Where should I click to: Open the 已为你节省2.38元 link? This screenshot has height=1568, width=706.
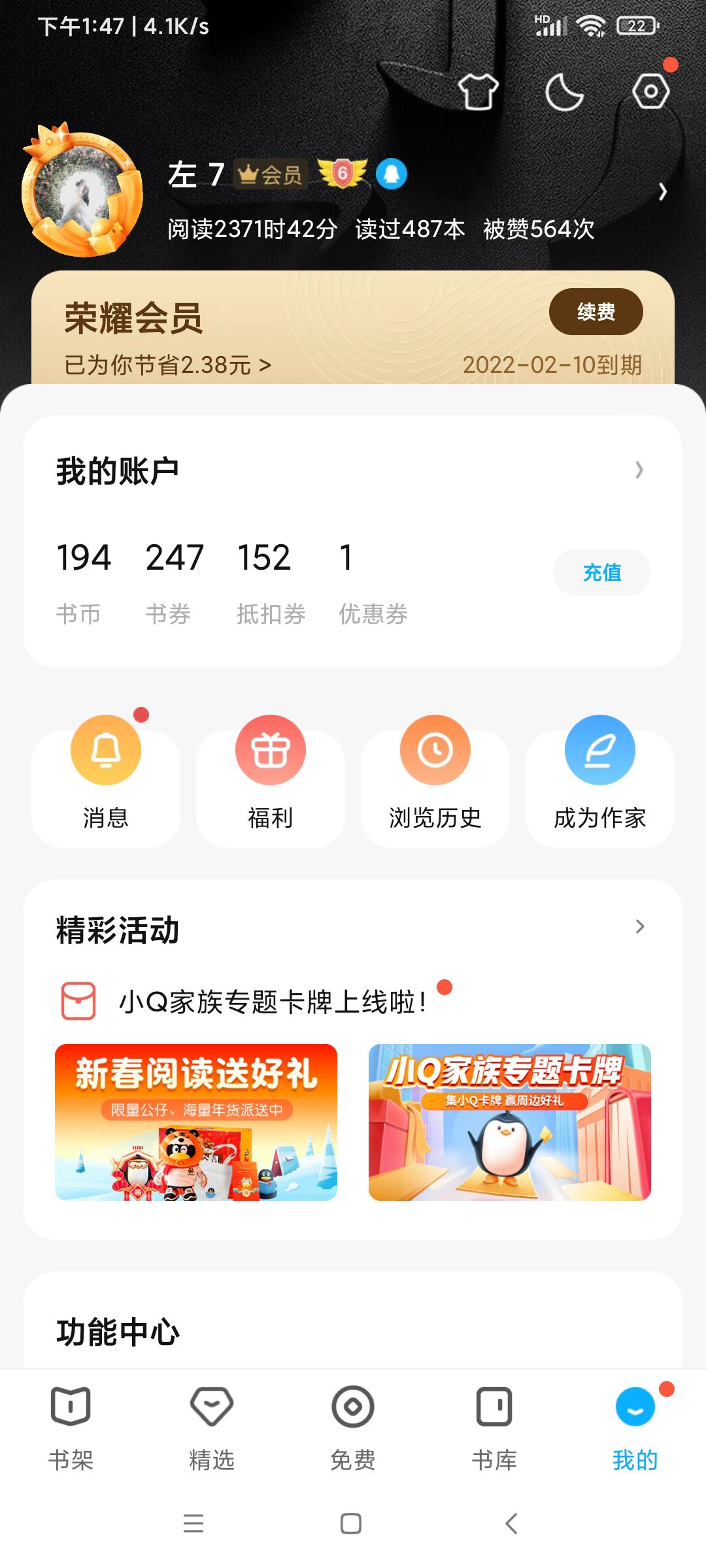point(167,365)
